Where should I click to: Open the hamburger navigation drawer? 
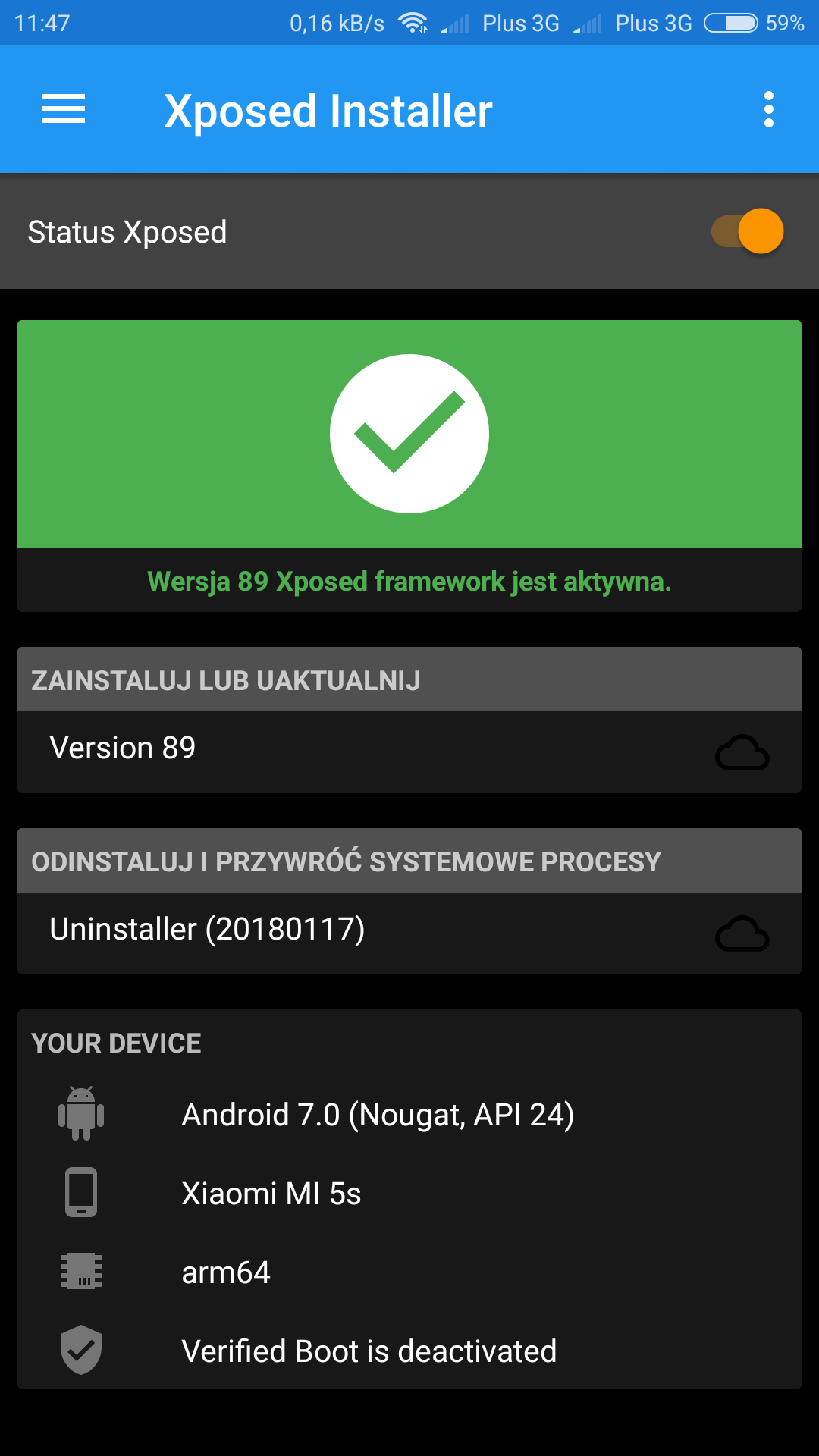click(x=64, y=109)
